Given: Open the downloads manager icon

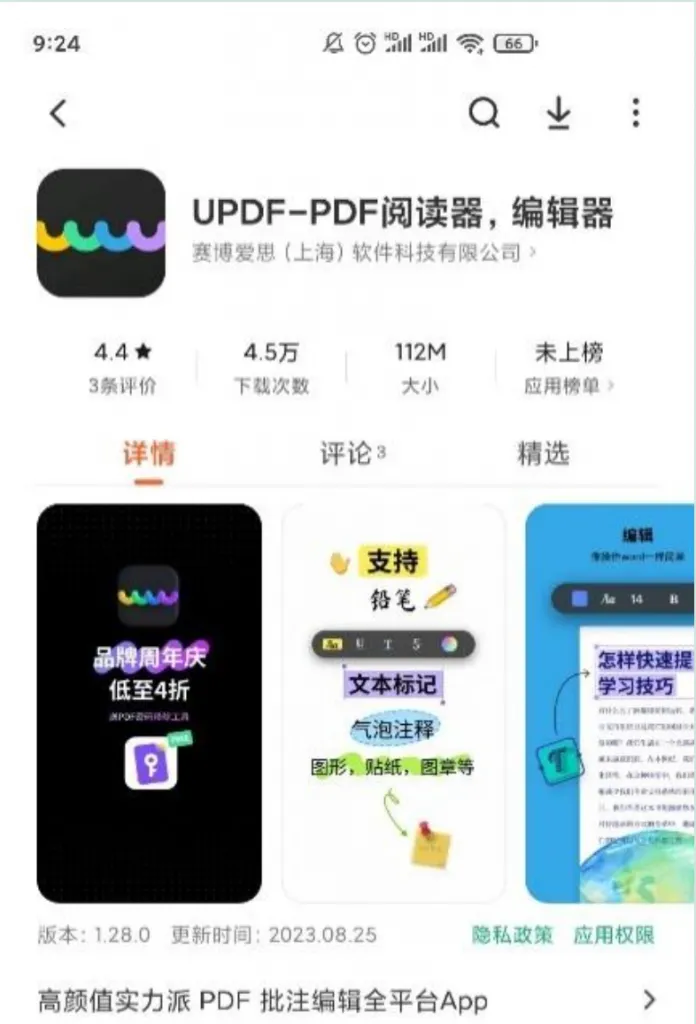Looking at the screenshot, I should pyautogui.click(x=558, y=114).
